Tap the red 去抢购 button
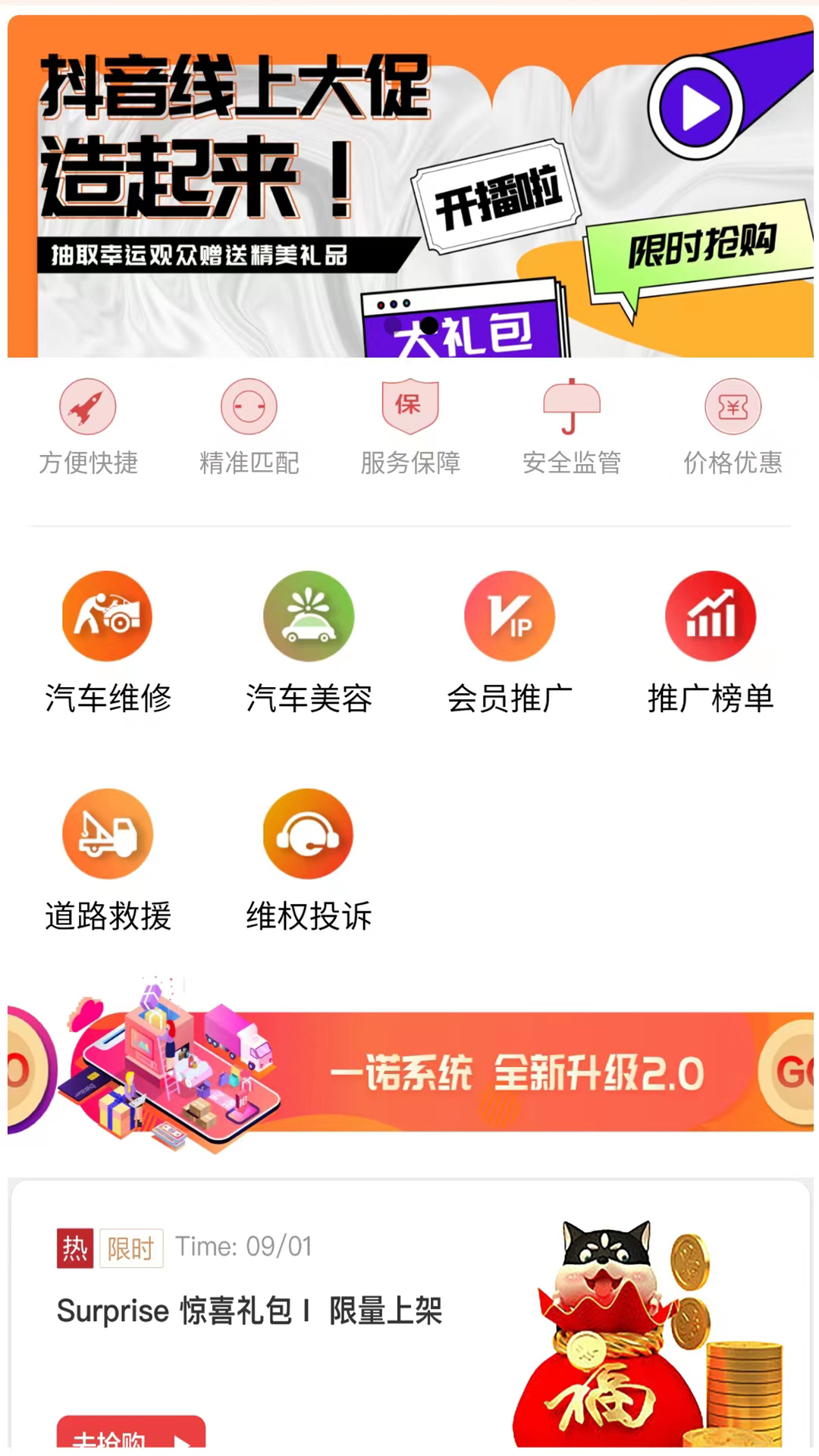Viewport: 819px width, 1456px height. 131,1432
